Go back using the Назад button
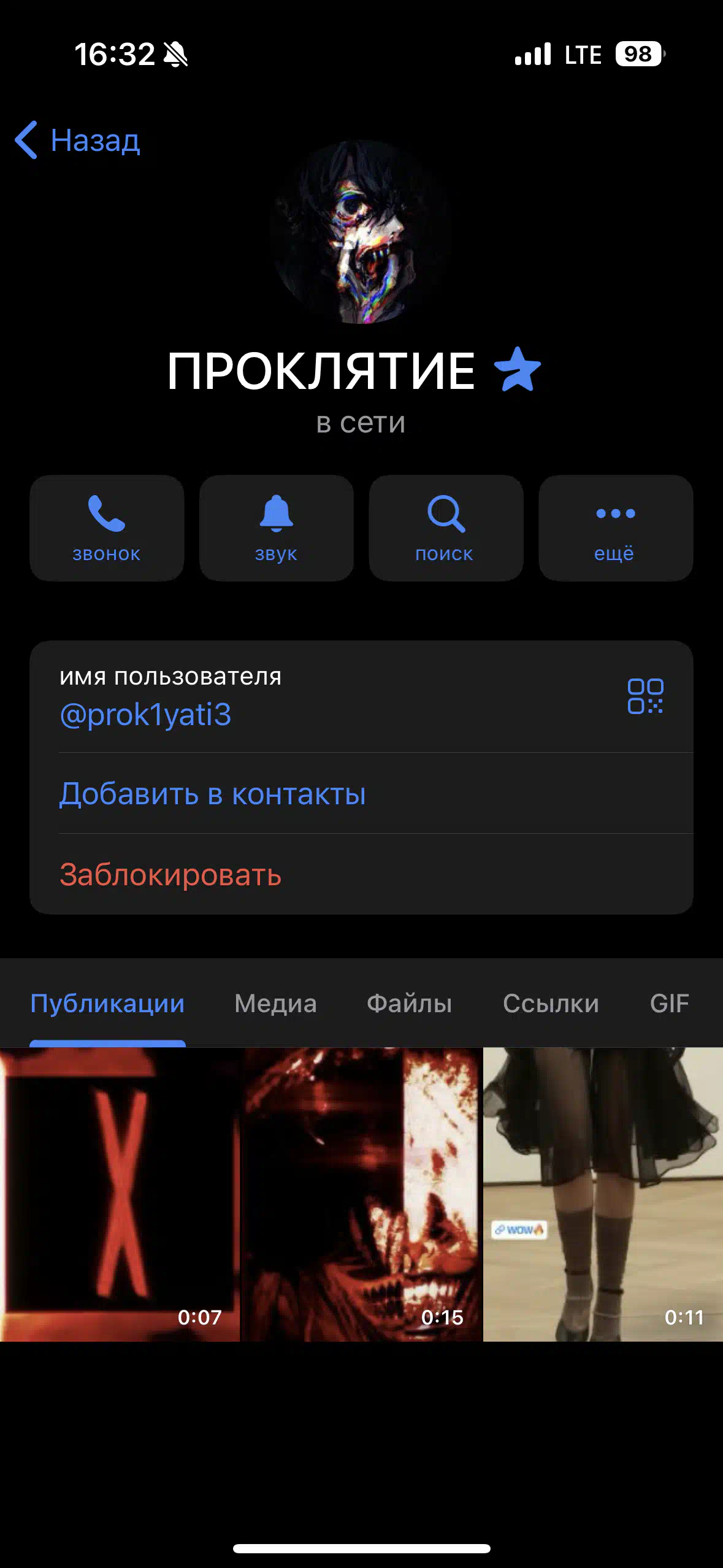Screen dimensions: 723x1568 click(x=77, y=140)
